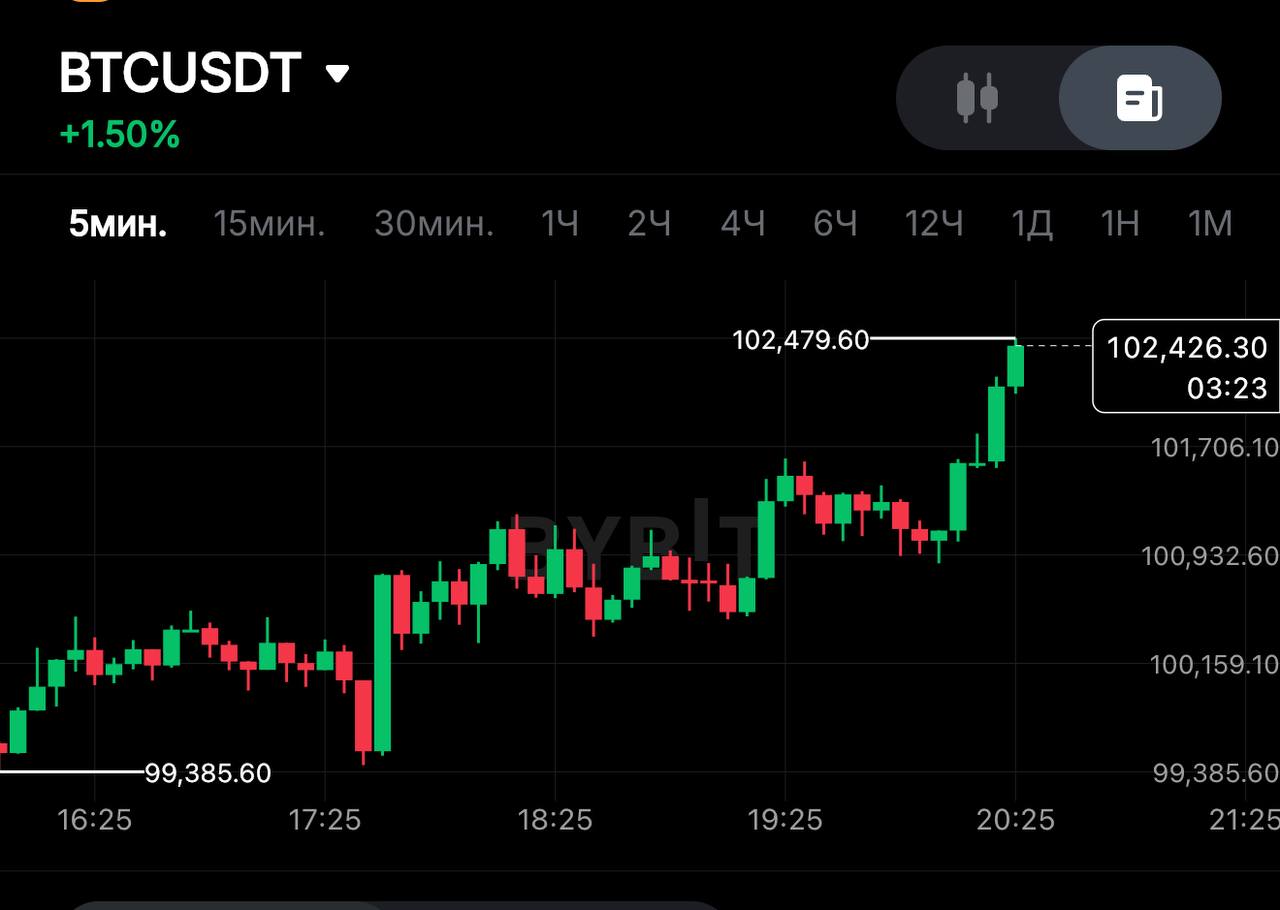The width and height of the screenshot is (1280, 910).
Task: Select the 5мин. timeframe
Action: 117,224
